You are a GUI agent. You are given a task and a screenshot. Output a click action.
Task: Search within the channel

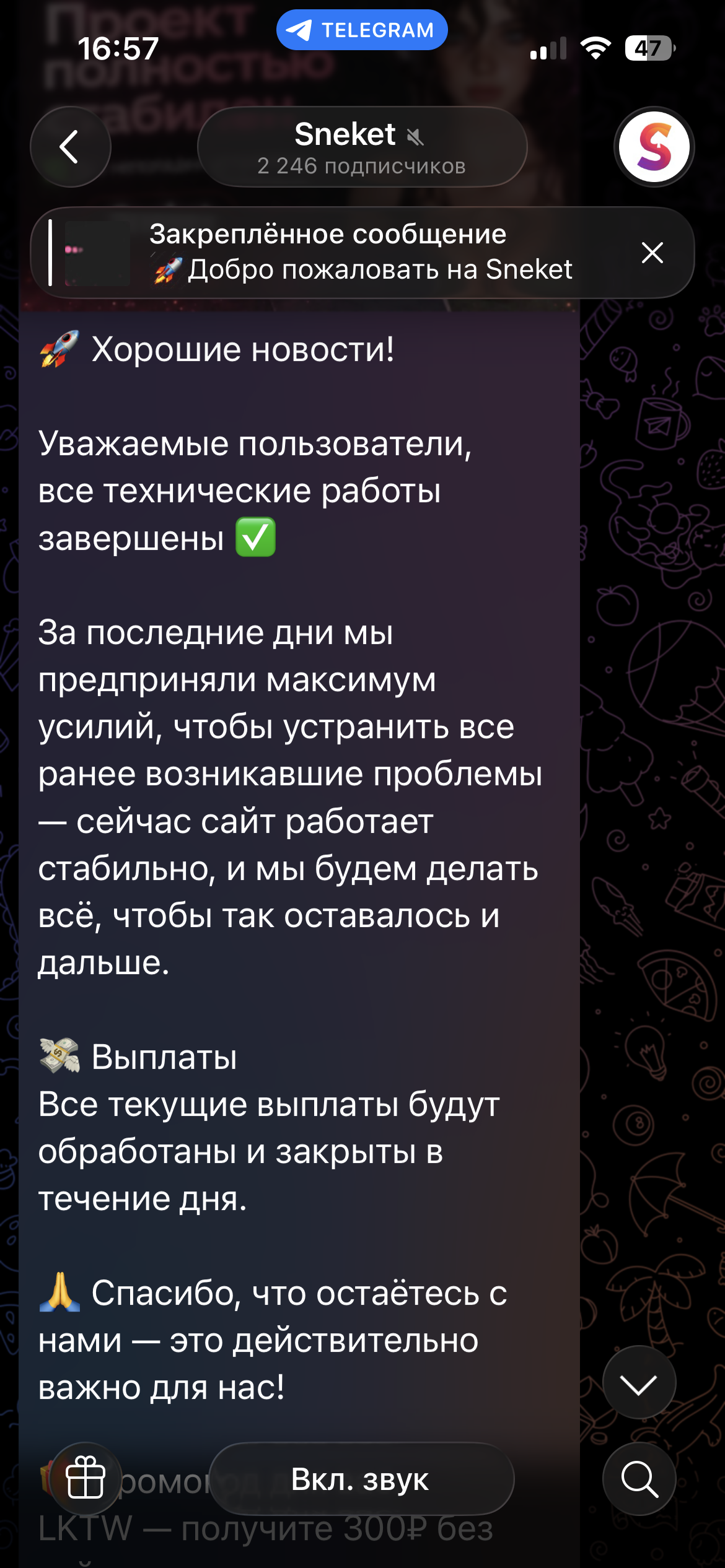click(639, 1479)
